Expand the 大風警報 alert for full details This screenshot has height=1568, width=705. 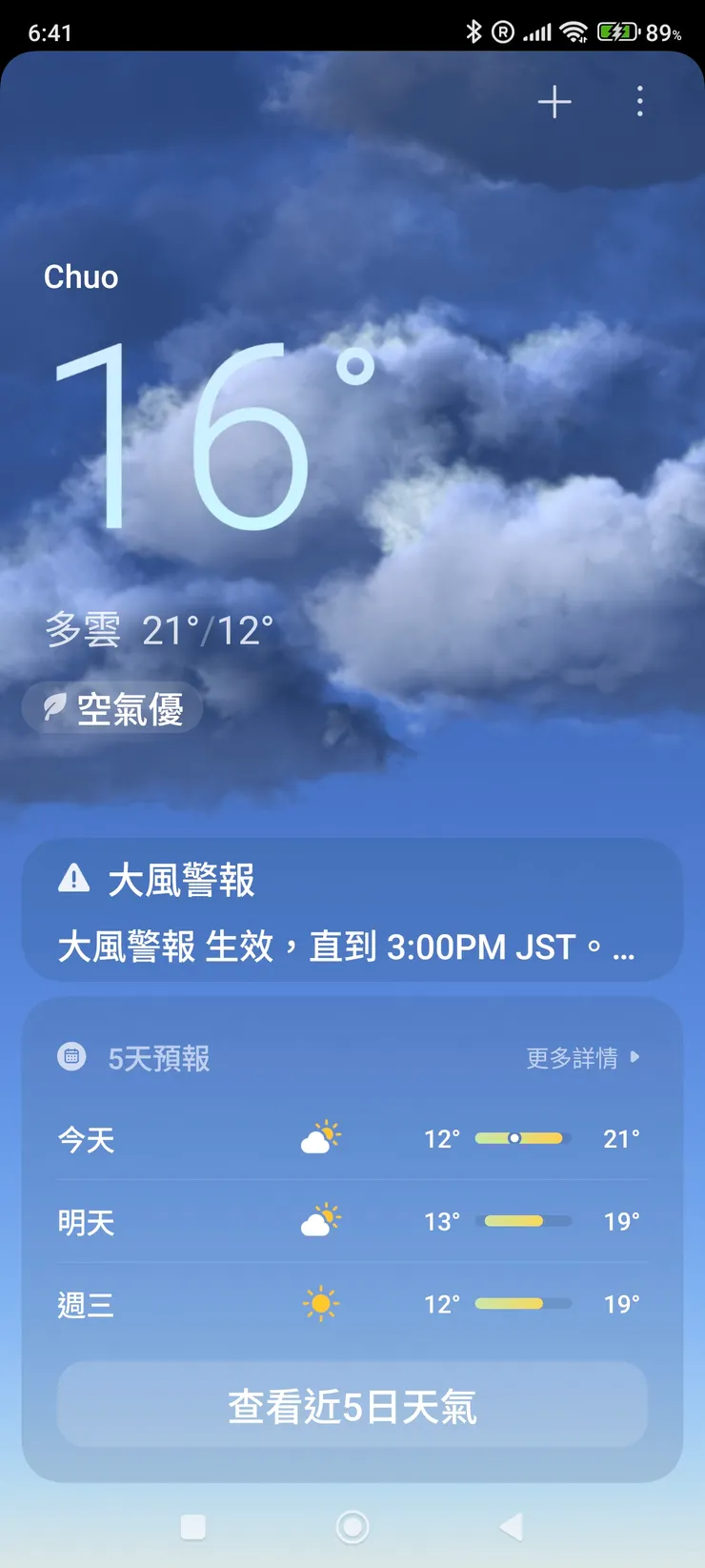(x=352, y=912)
